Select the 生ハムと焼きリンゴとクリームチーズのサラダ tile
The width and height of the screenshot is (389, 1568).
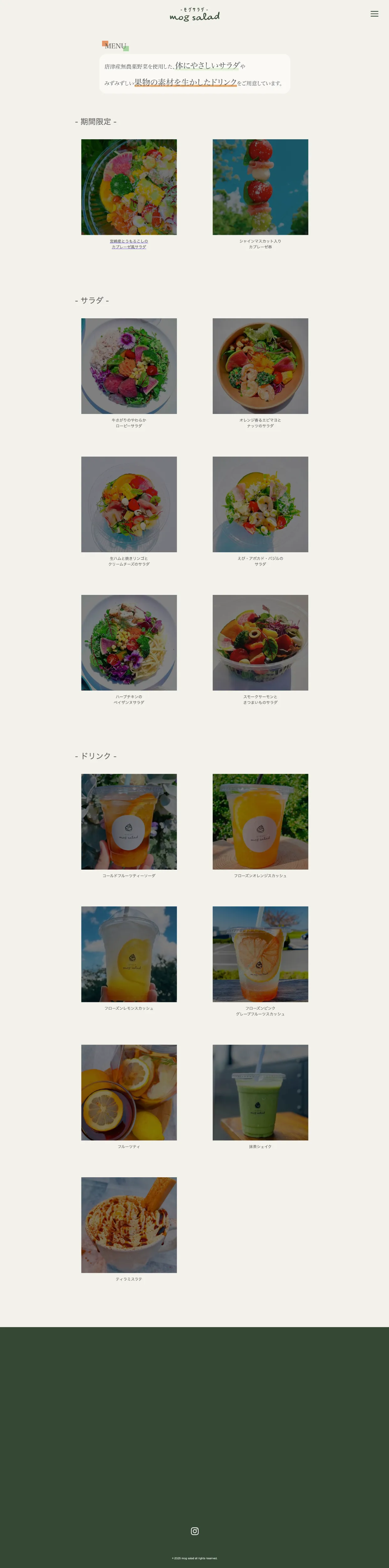(129, 504)
